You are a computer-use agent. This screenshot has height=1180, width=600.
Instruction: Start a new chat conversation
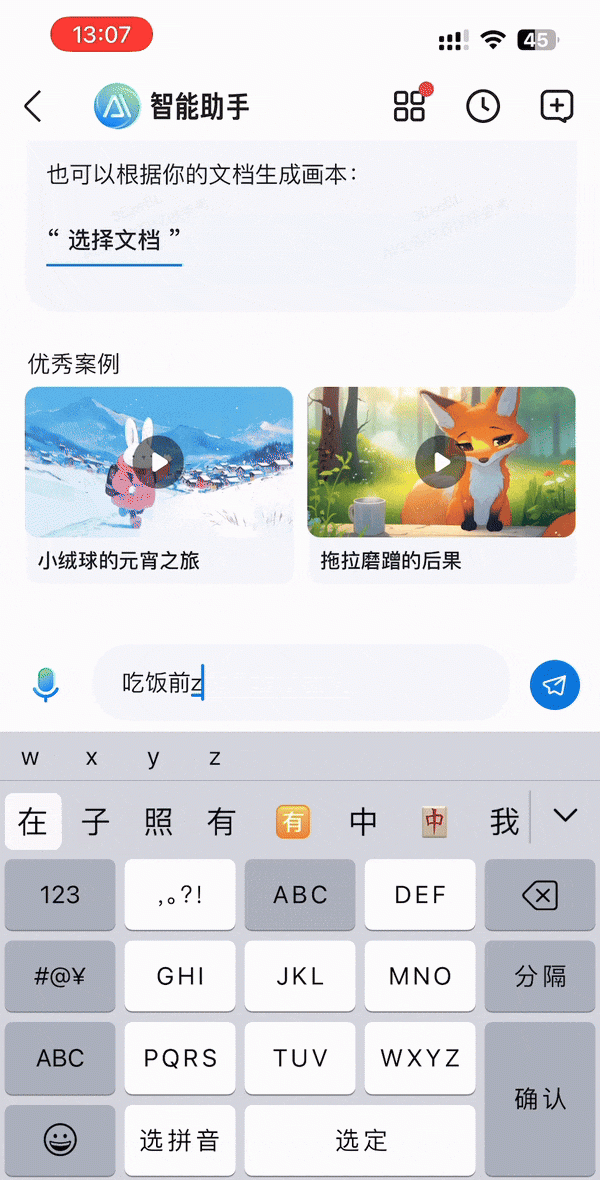pyautogui.click(x=556, y=106)
